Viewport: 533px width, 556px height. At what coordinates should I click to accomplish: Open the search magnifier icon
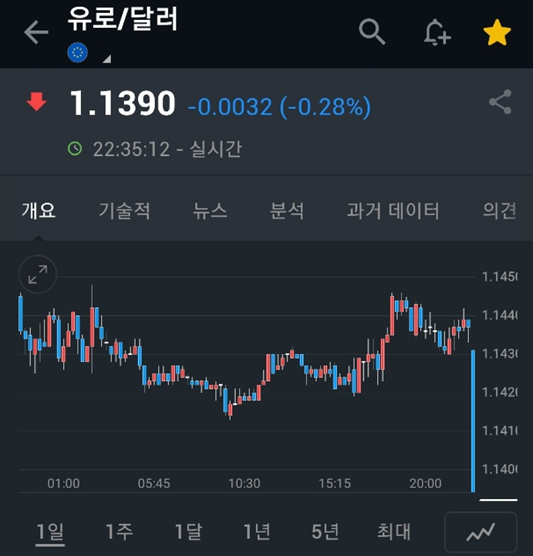click(372, 32)
